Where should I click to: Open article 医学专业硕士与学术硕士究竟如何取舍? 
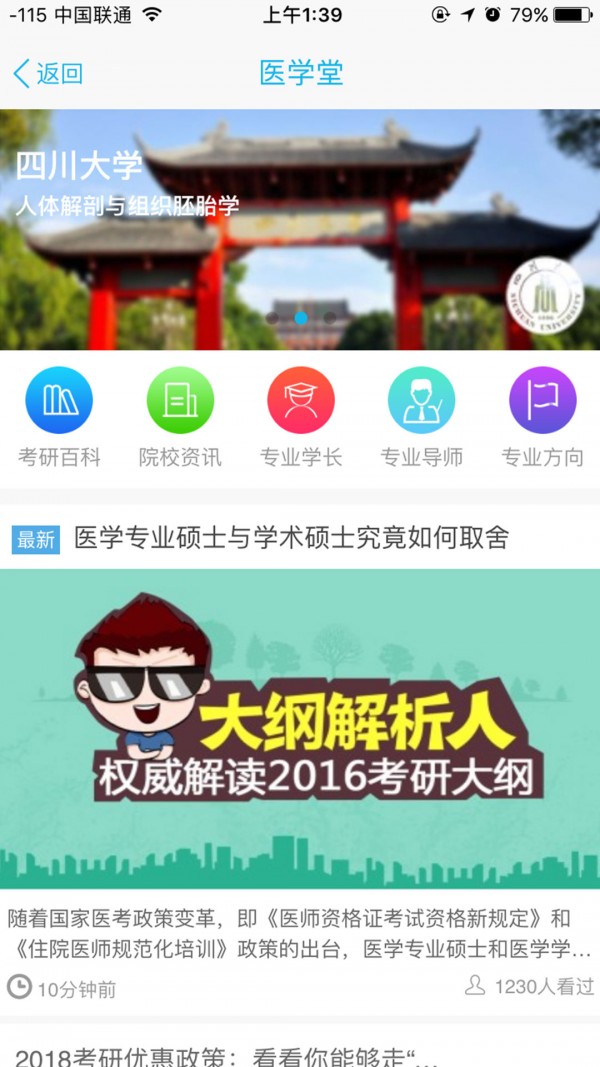(x=292, y=538)
